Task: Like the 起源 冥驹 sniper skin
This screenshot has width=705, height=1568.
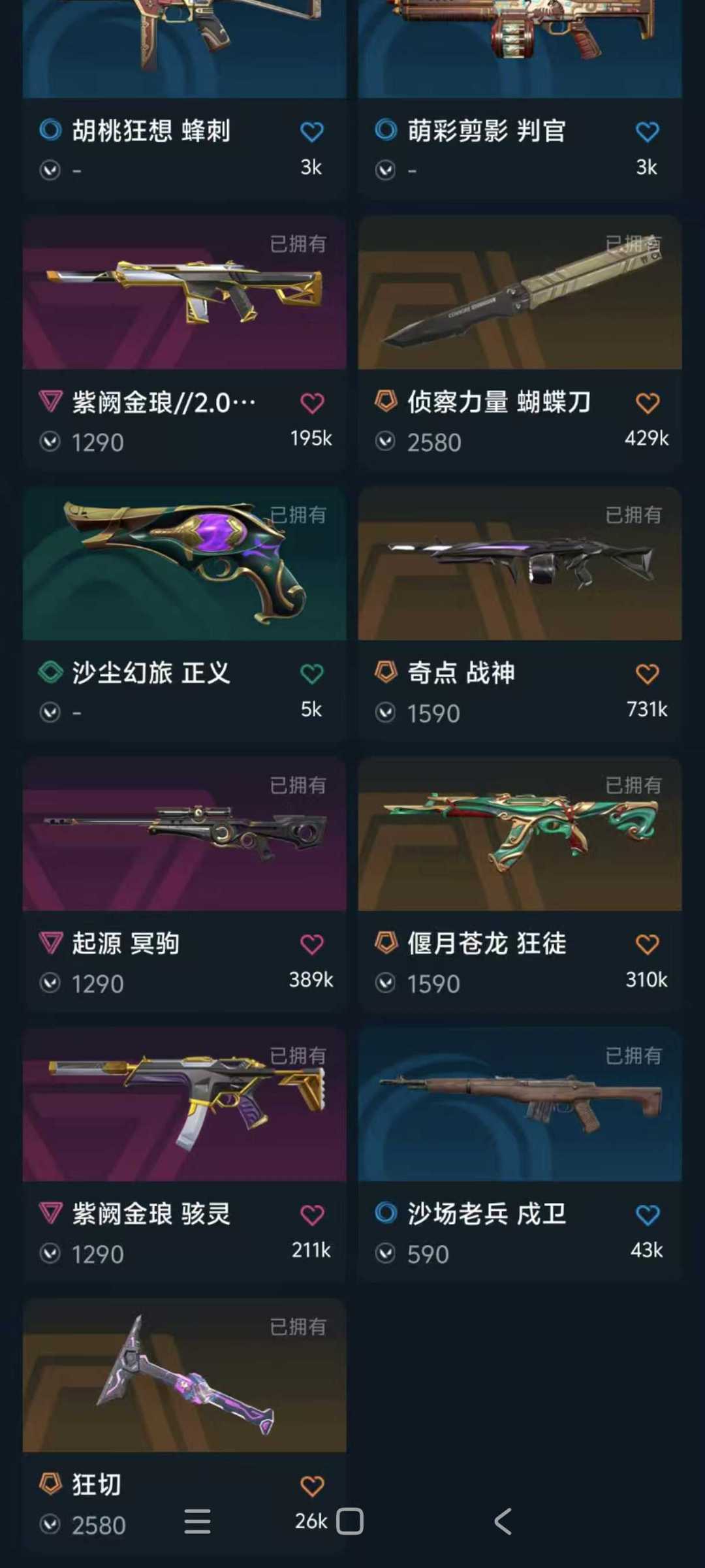Action: point(311,944)
